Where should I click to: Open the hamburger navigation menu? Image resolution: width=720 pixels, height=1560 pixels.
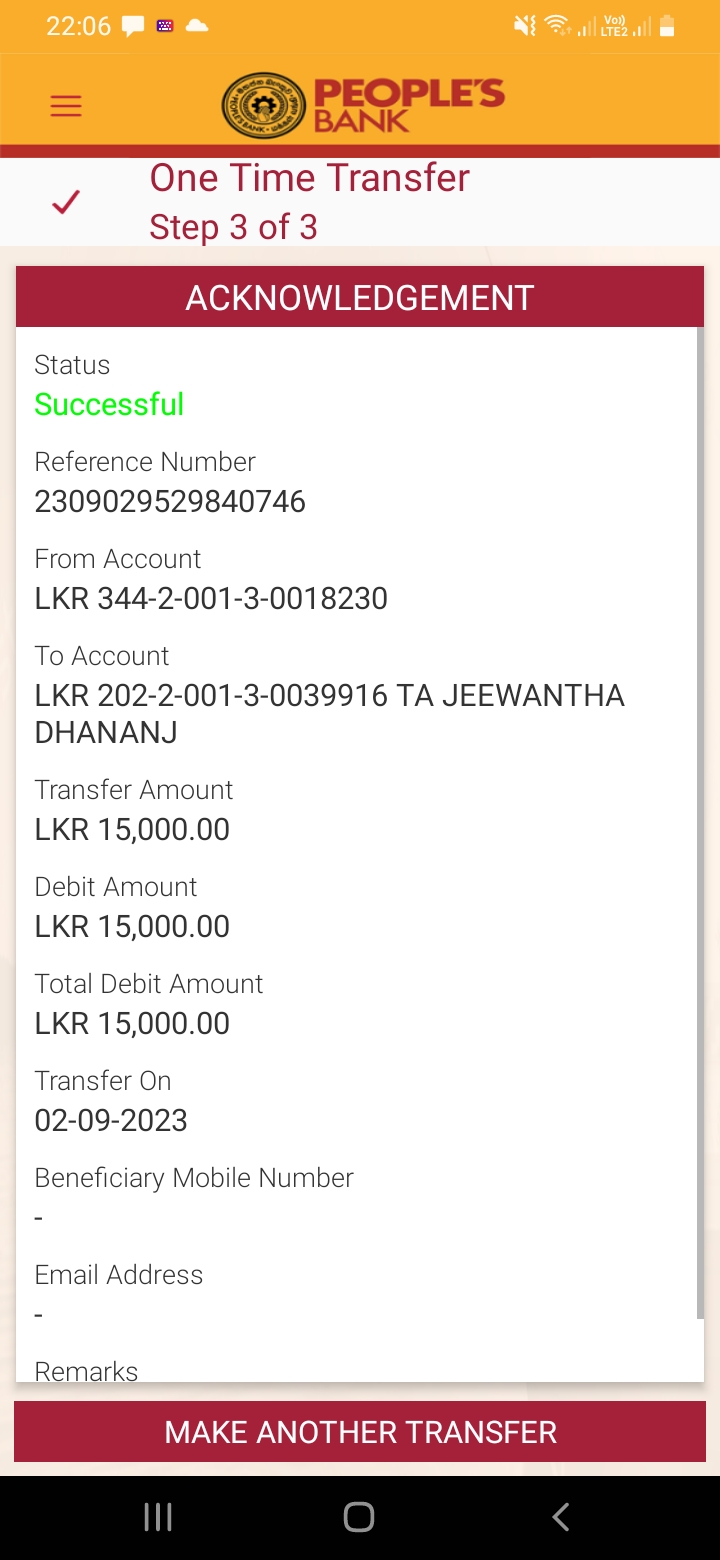pos(66,106)
